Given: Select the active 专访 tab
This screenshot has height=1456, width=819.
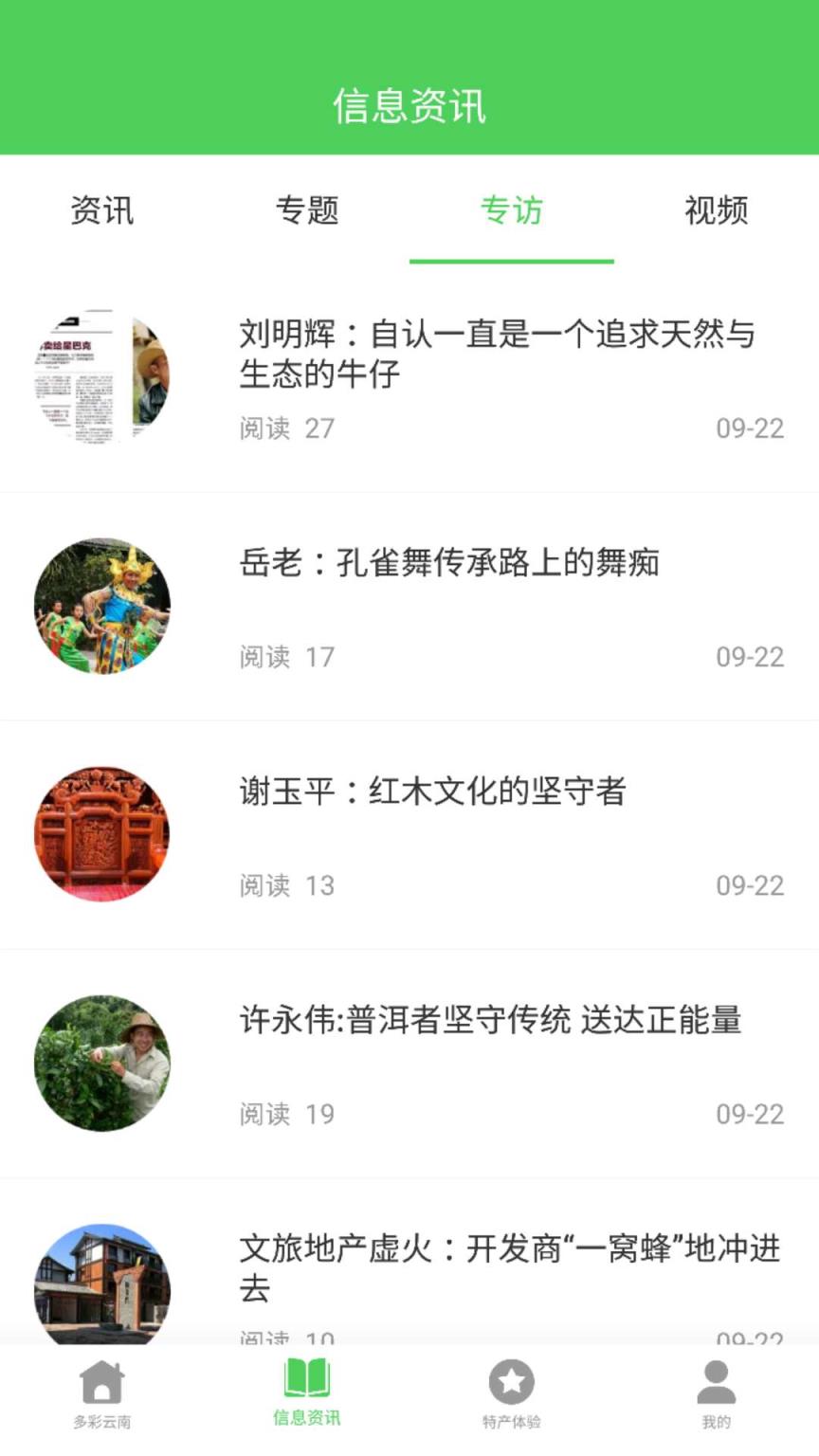Looking at the screenshot, I should pos(512,212).
